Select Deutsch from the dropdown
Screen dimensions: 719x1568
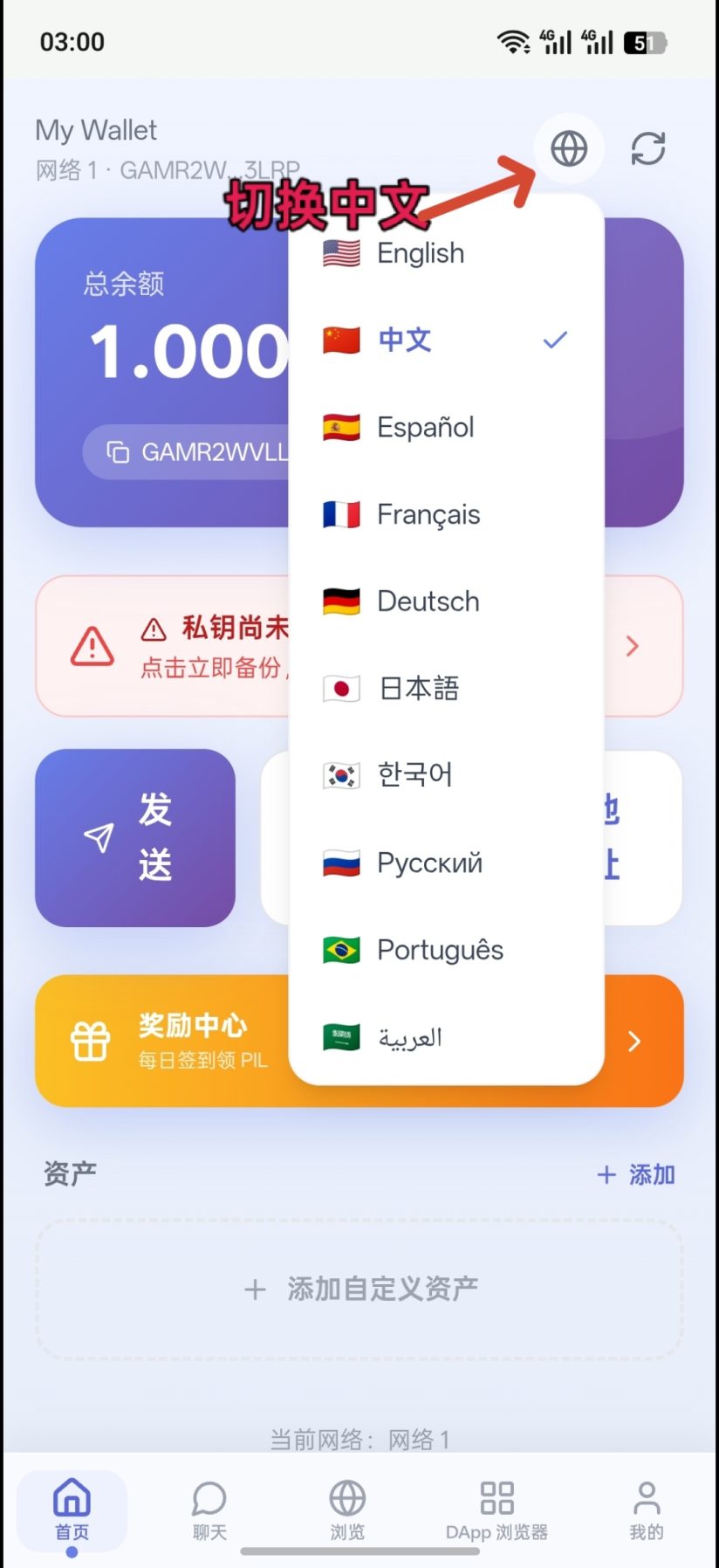tap(446, 602)
